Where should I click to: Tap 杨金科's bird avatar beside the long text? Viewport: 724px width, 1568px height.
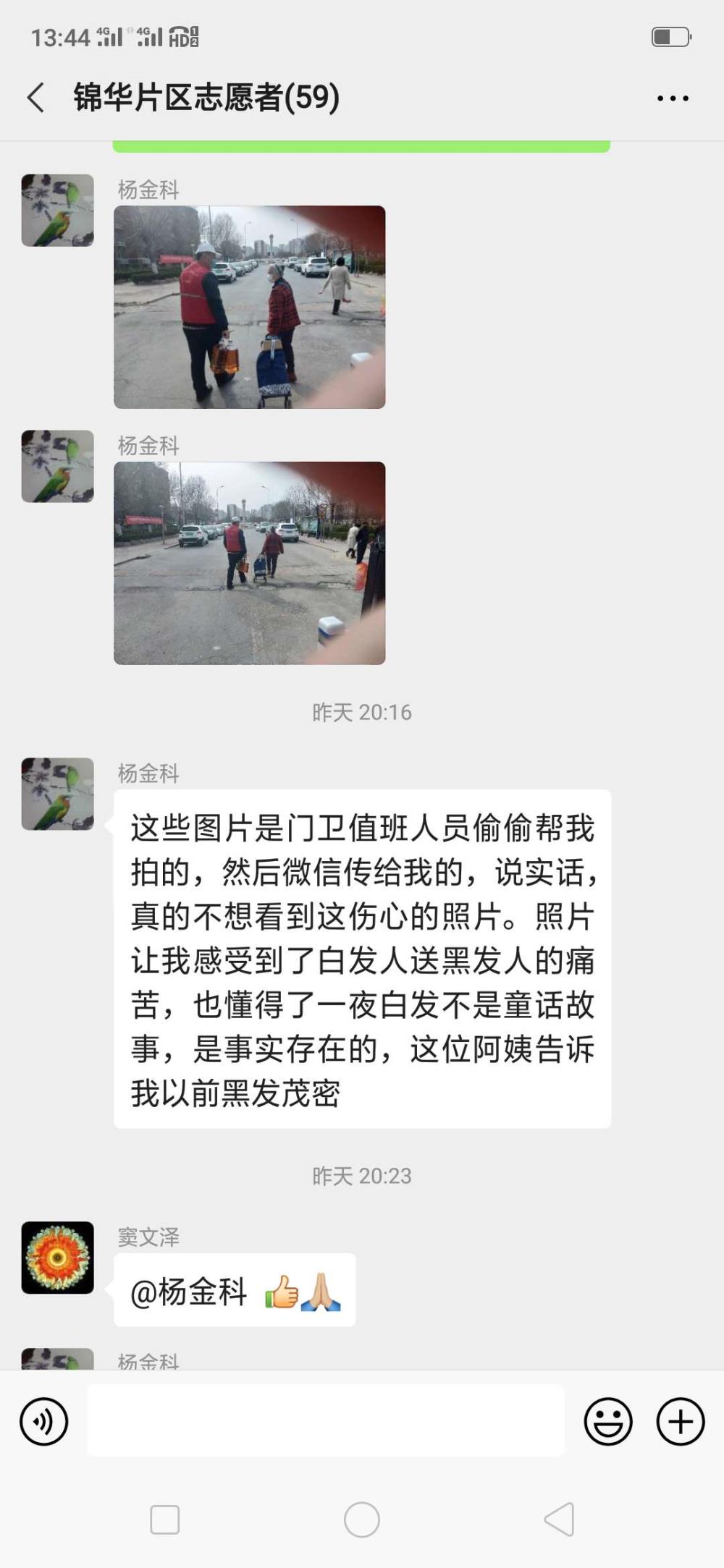point(58,794)
